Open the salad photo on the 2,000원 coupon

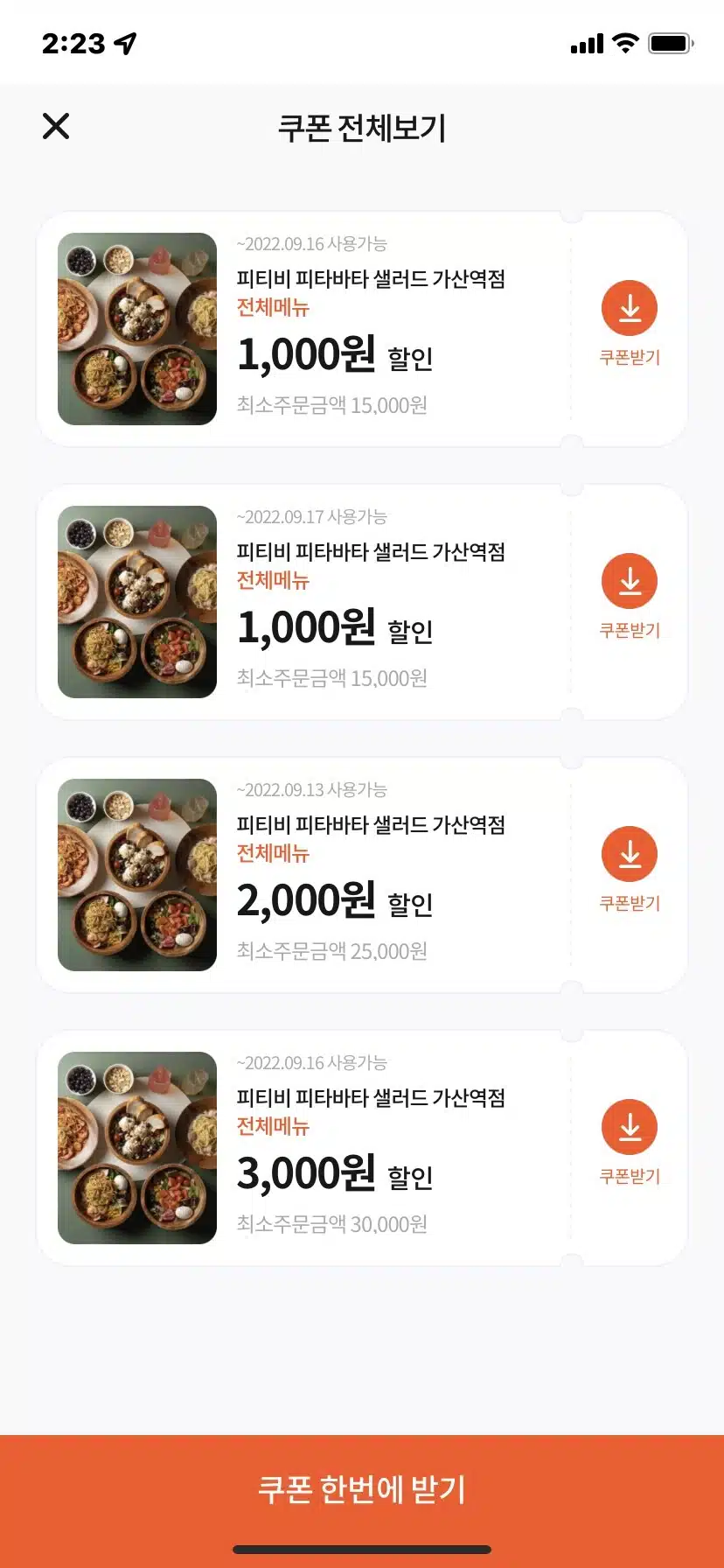136,876
